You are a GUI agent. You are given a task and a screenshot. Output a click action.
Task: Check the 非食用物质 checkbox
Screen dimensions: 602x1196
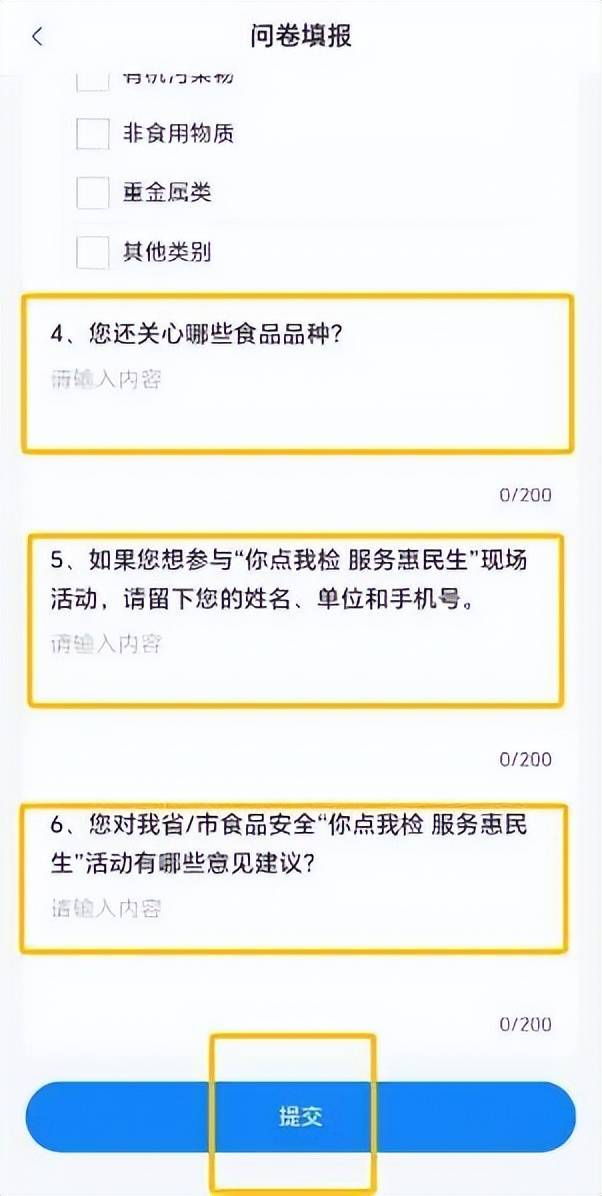point(93,133)
